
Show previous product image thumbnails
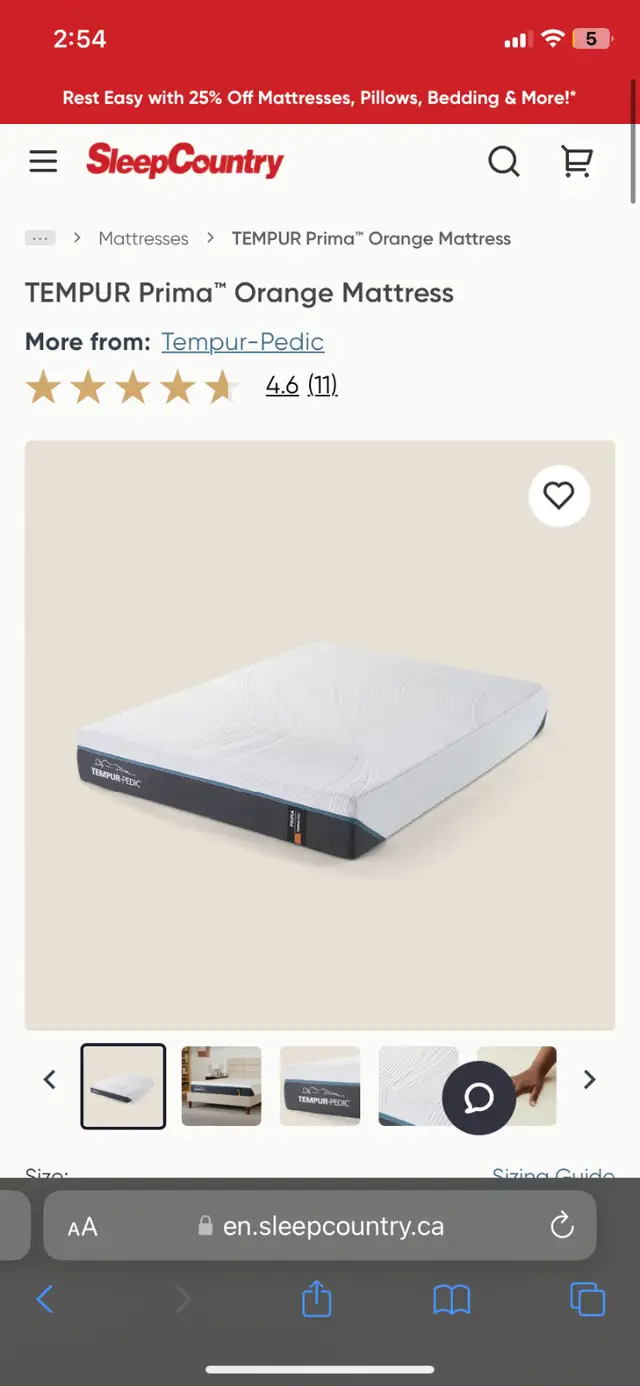(x=49, y=1080)
